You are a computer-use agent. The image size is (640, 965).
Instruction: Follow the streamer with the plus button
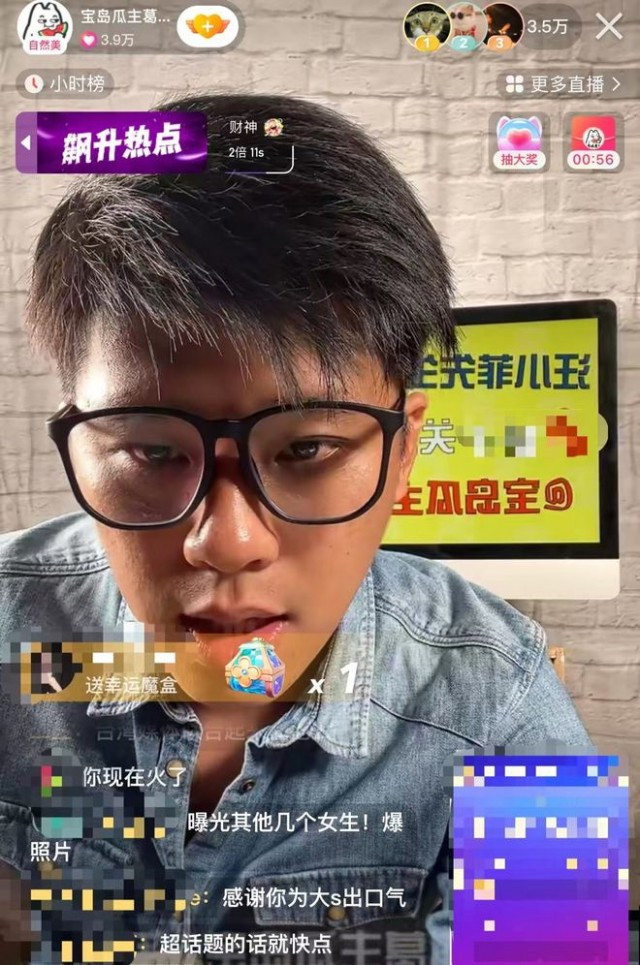(208, 26)
